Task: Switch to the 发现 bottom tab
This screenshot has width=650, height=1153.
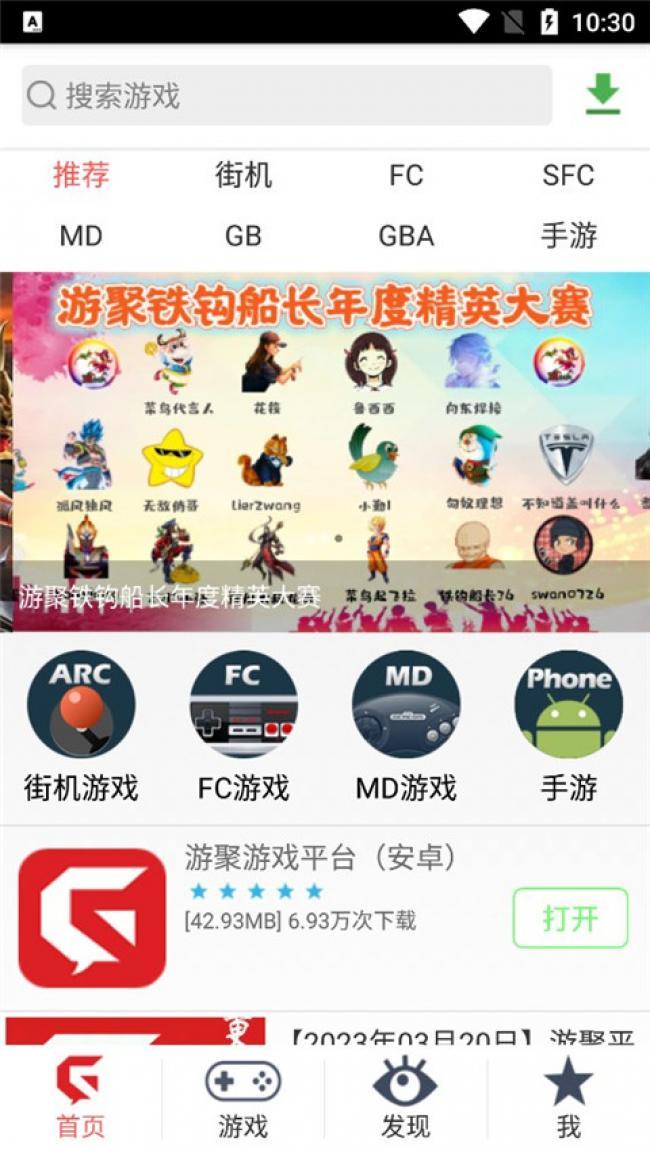Action: pos(405,1100)
